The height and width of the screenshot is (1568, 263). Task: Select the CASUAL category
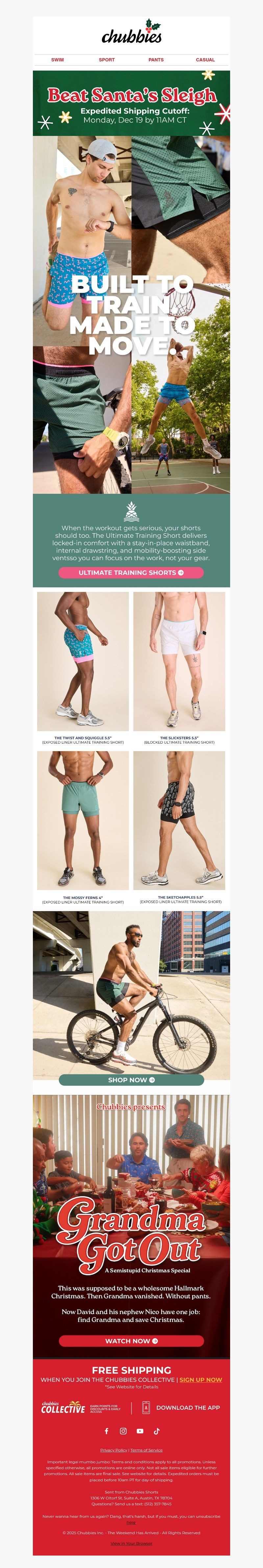click(x=205, y=60)
